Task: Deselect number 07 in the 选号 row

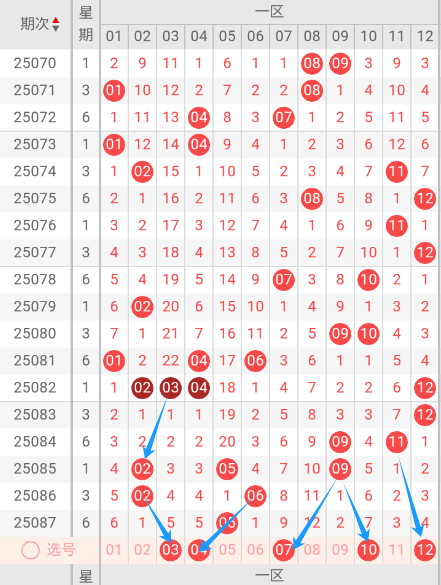Action: (x=284, y=550)
